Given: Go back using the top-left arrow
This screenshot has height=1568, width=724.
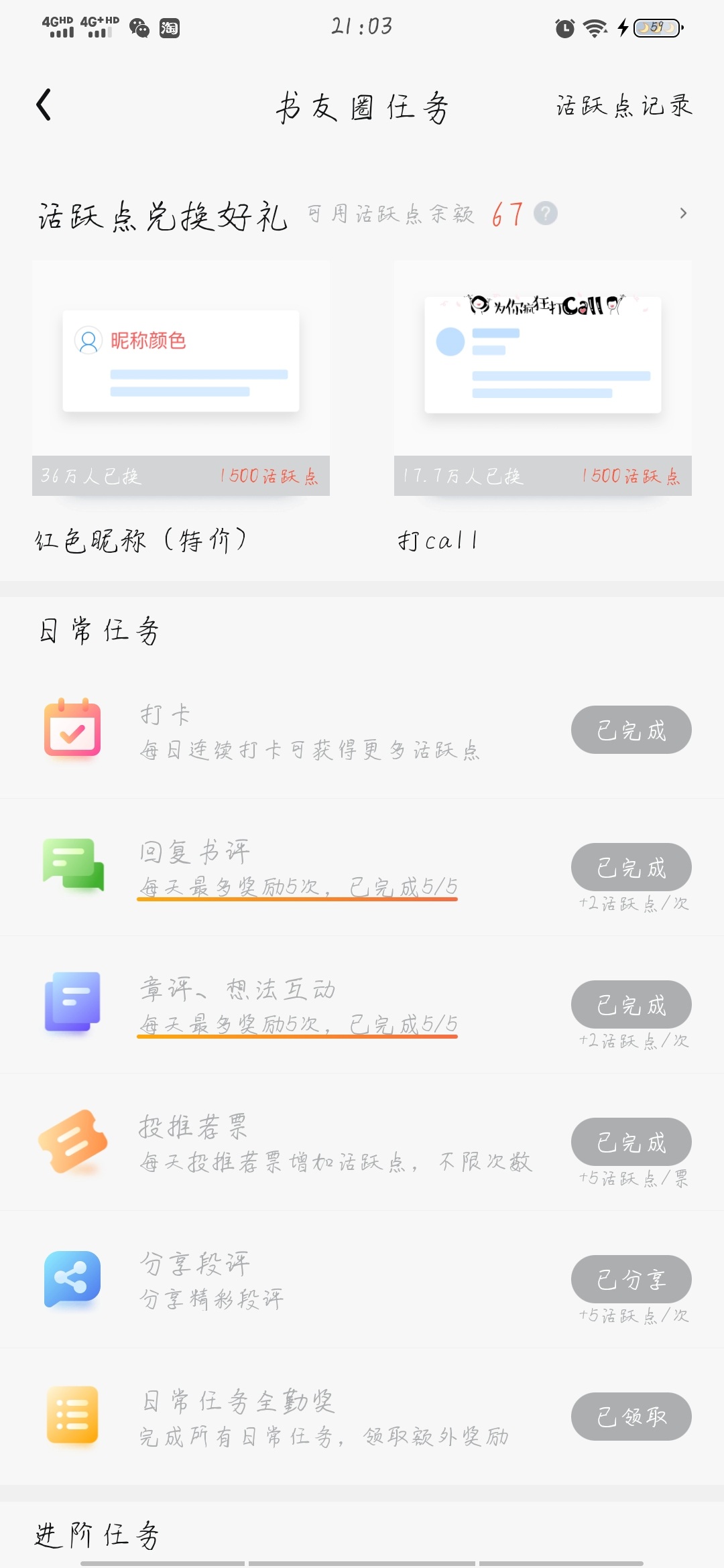Looking at the screenshot, I should (44, 105).
